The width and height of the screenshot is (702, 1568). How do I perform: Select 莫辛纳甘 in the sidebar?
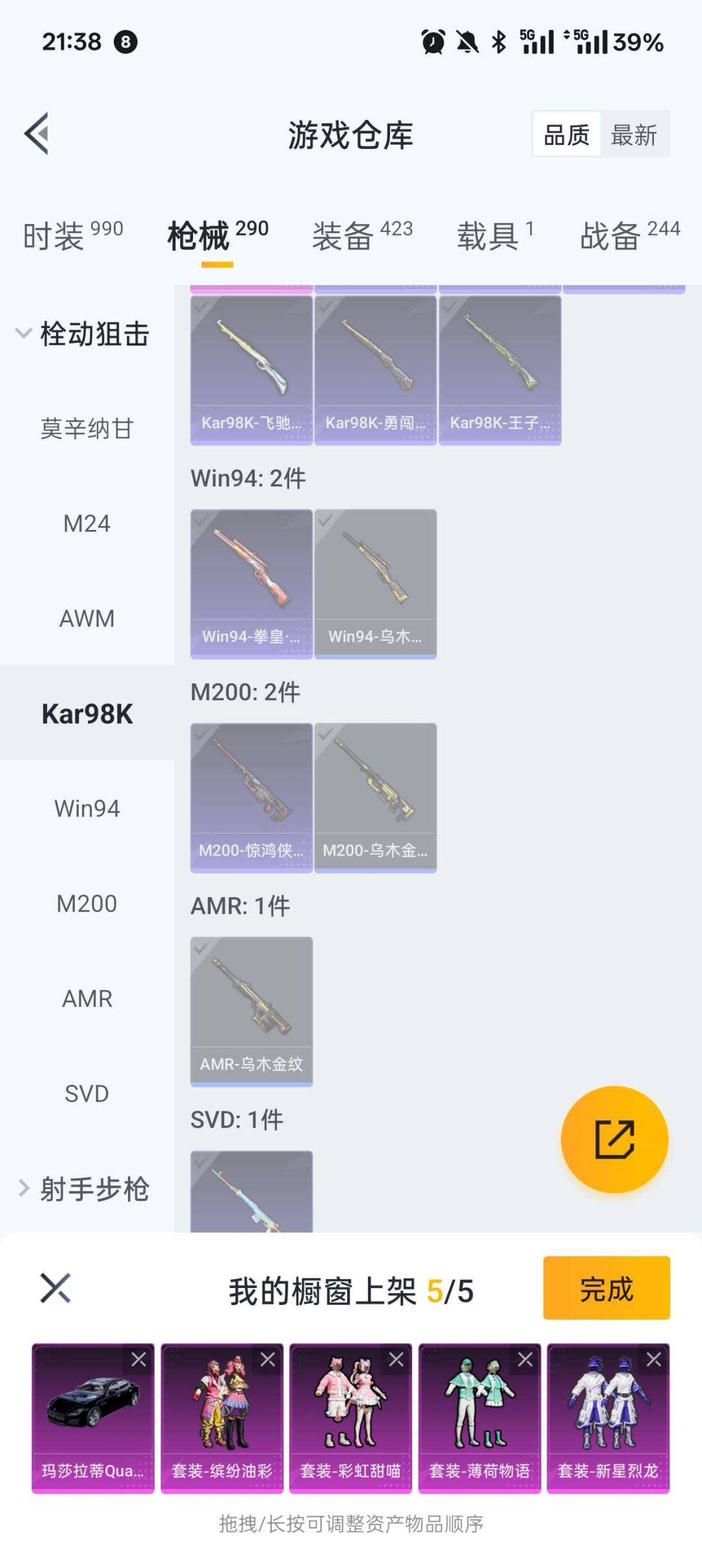[x=86, y=429]
